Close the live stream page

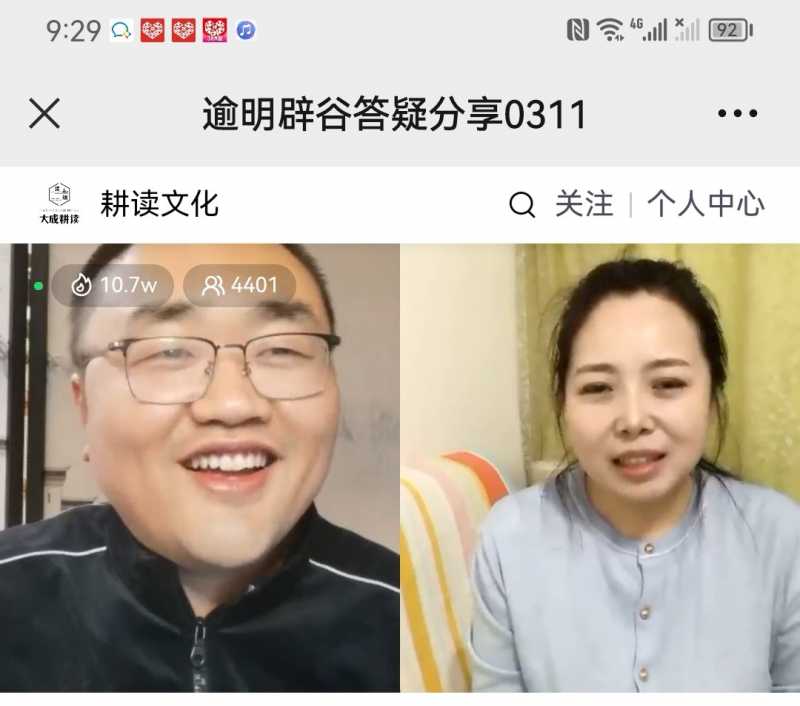click(x=44, y=114)
